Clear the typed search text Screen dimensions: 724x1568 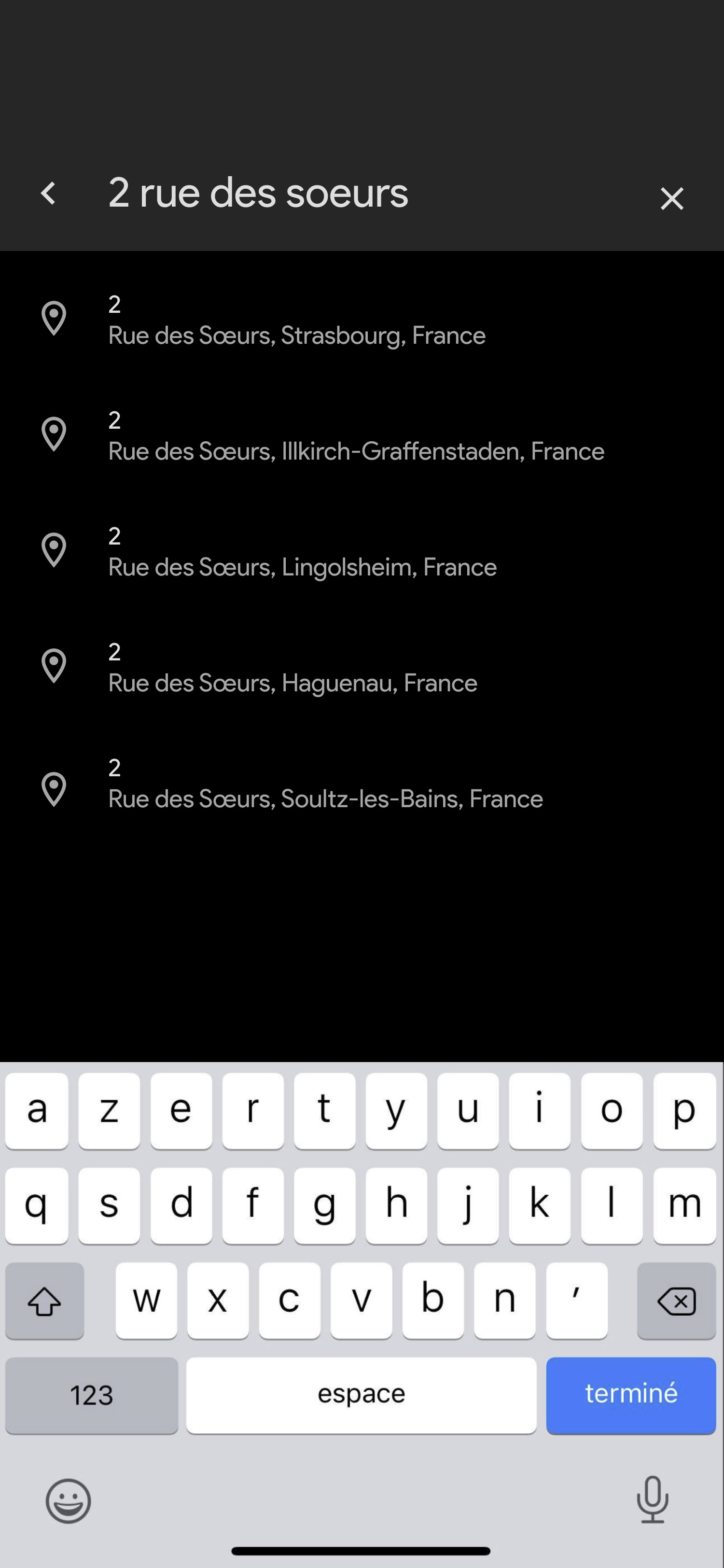click(x=672, y=198)
